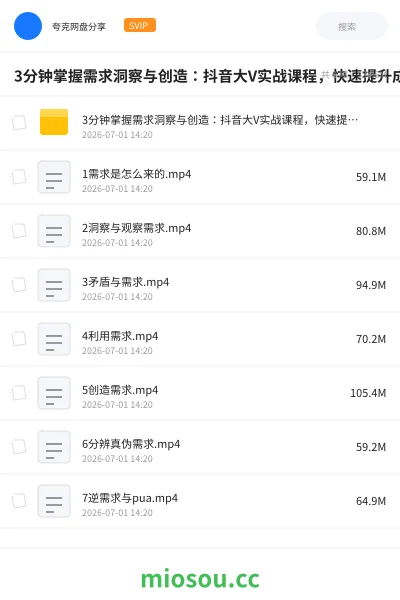The image size is (400, 600).
Task: Tick the checkbox for 5创造需求.mp4
Action: coord(19,393)
